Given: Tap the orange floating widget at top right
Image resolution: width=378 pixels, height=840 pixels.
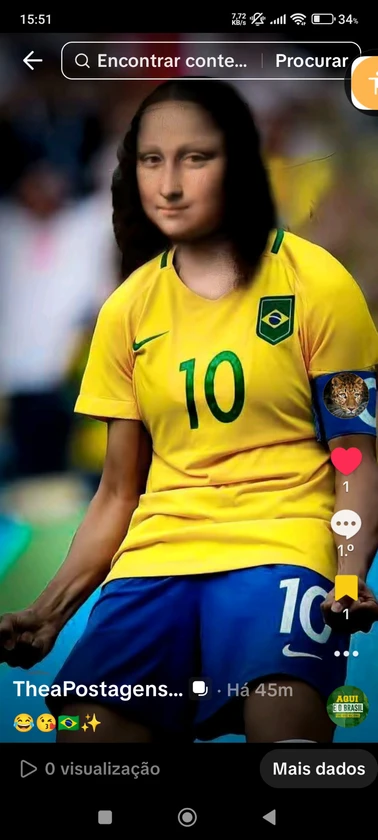Looking at the screenshot, I should [366, 84].
